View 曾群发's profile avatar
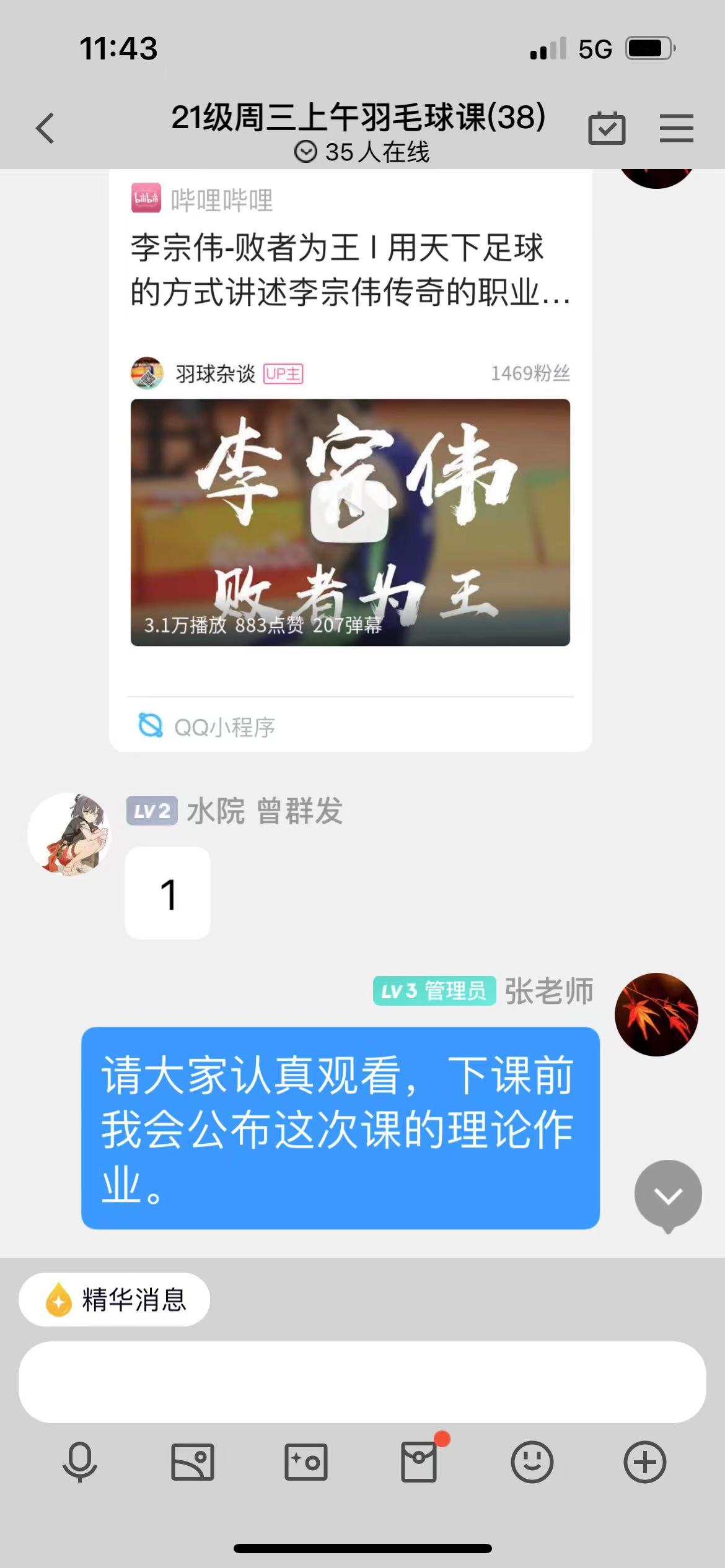The height and width of the screenshot is (1568, 725). pos(69,834)
